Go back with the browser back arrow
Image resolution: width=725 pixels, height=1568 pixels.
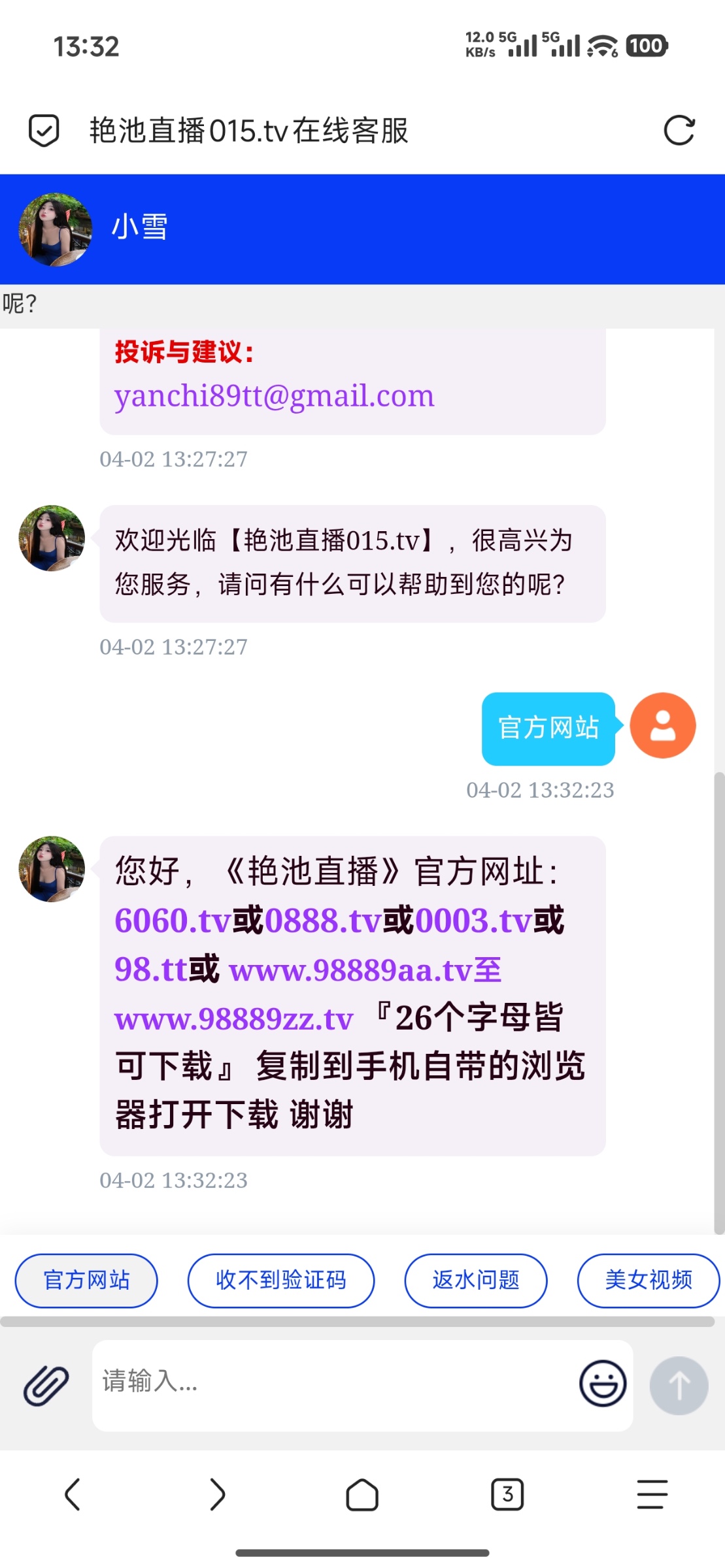coord(73,1494)
